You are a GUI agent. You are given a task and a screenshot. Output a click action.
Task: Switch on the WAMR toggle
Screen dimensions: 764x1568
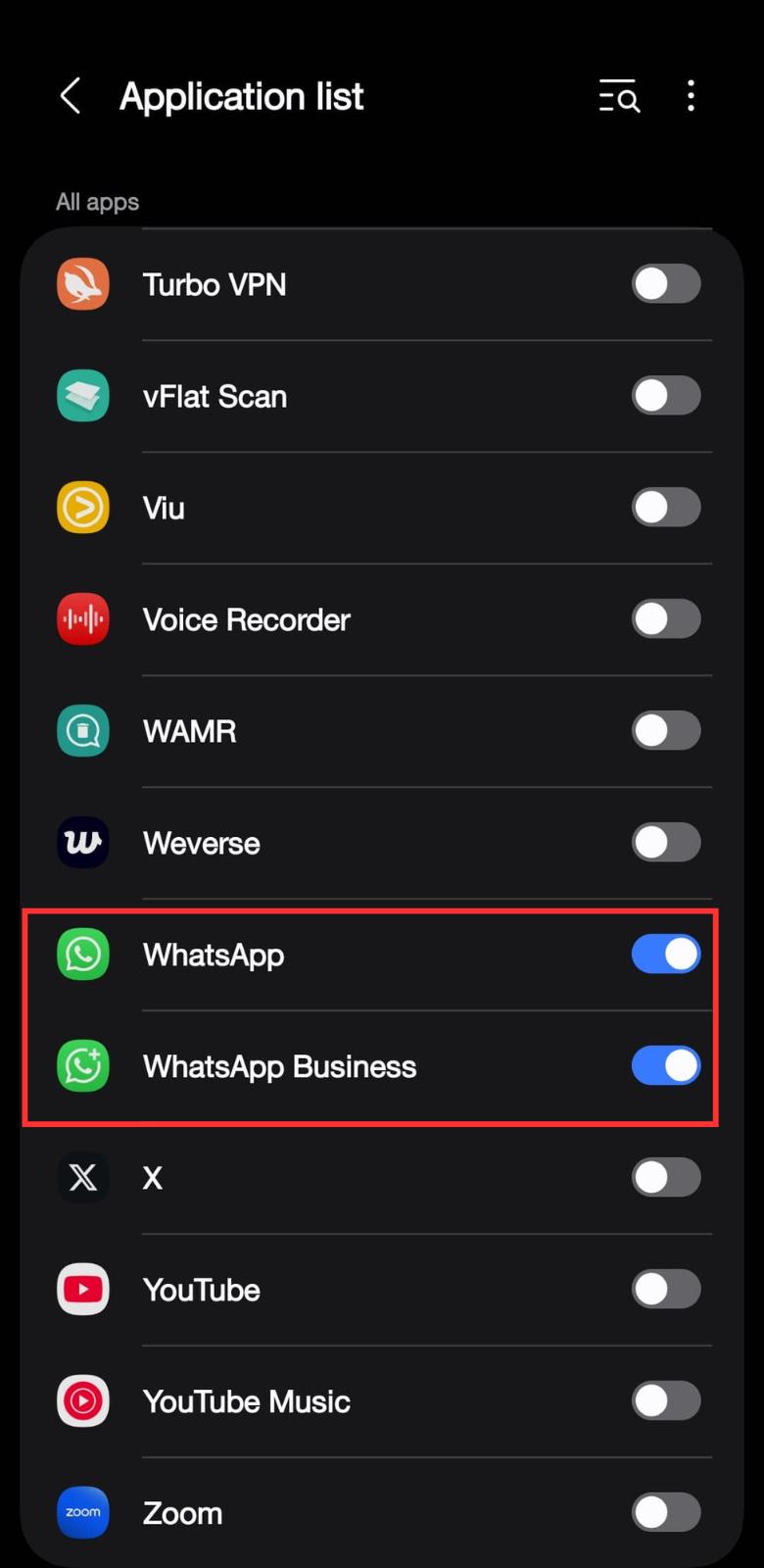(x=666, y=731)
